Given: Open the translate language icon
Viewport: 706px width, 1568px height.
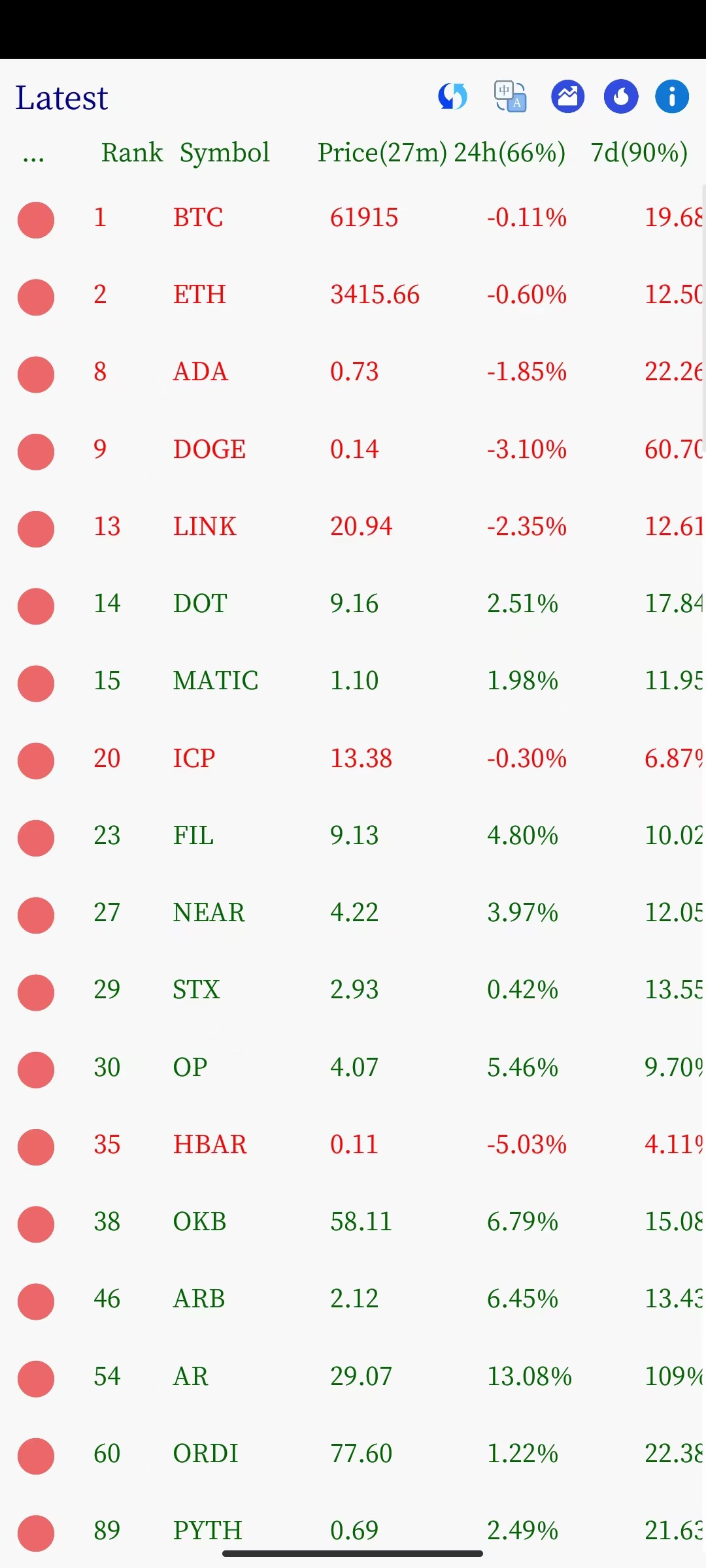Looking at the screenshot, I should pos(511,97).
